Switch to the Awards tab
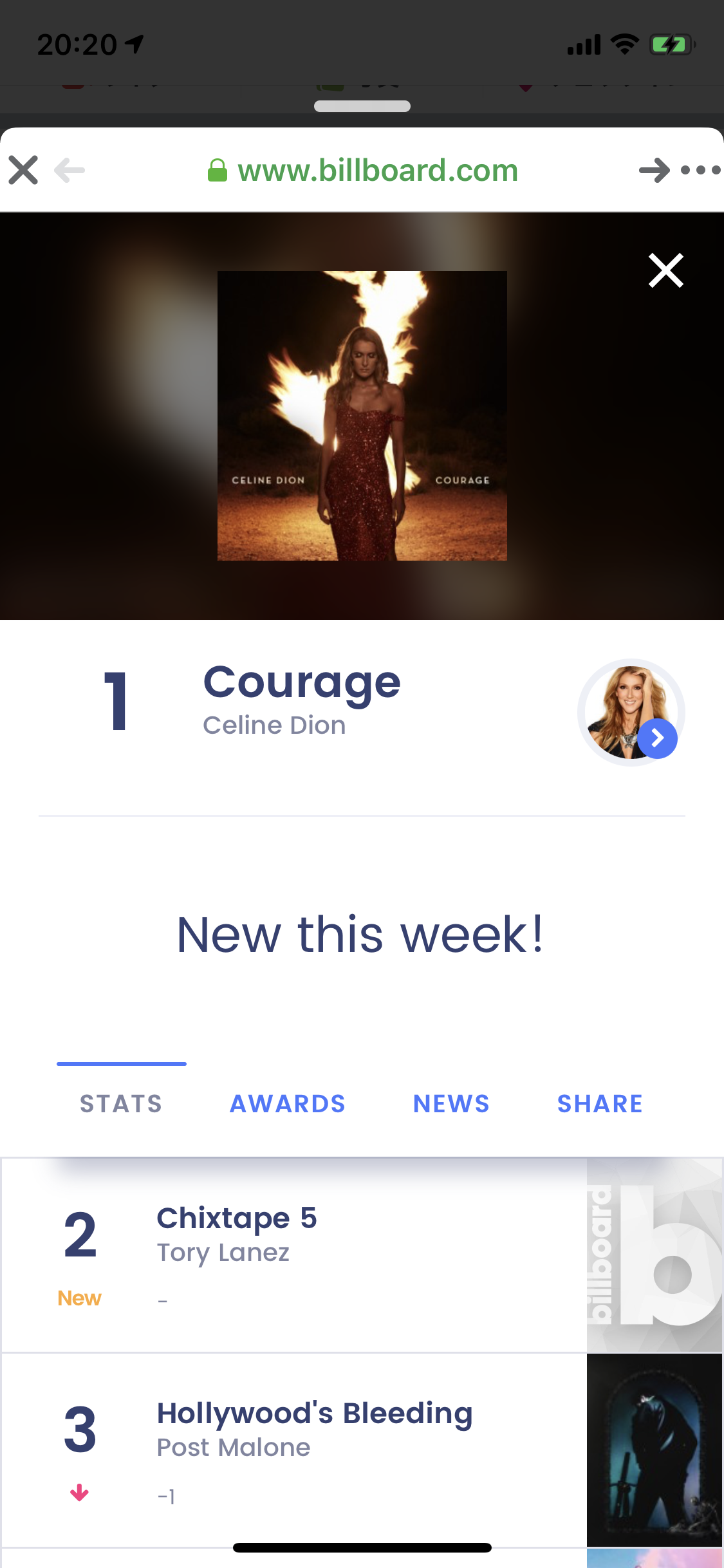 288,1104
